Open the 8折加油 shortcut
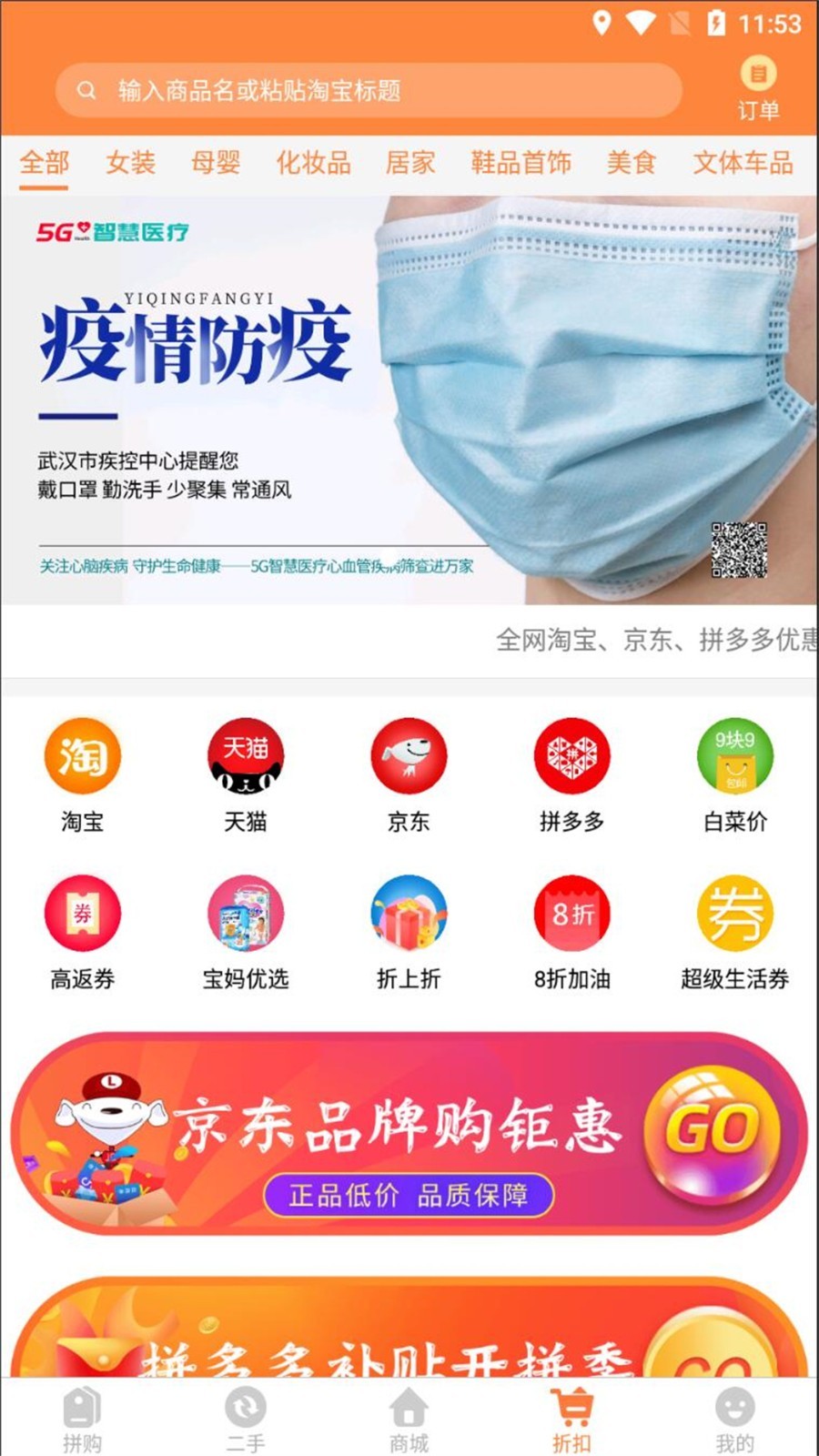819x1456 pixels. tap(571, 931)
